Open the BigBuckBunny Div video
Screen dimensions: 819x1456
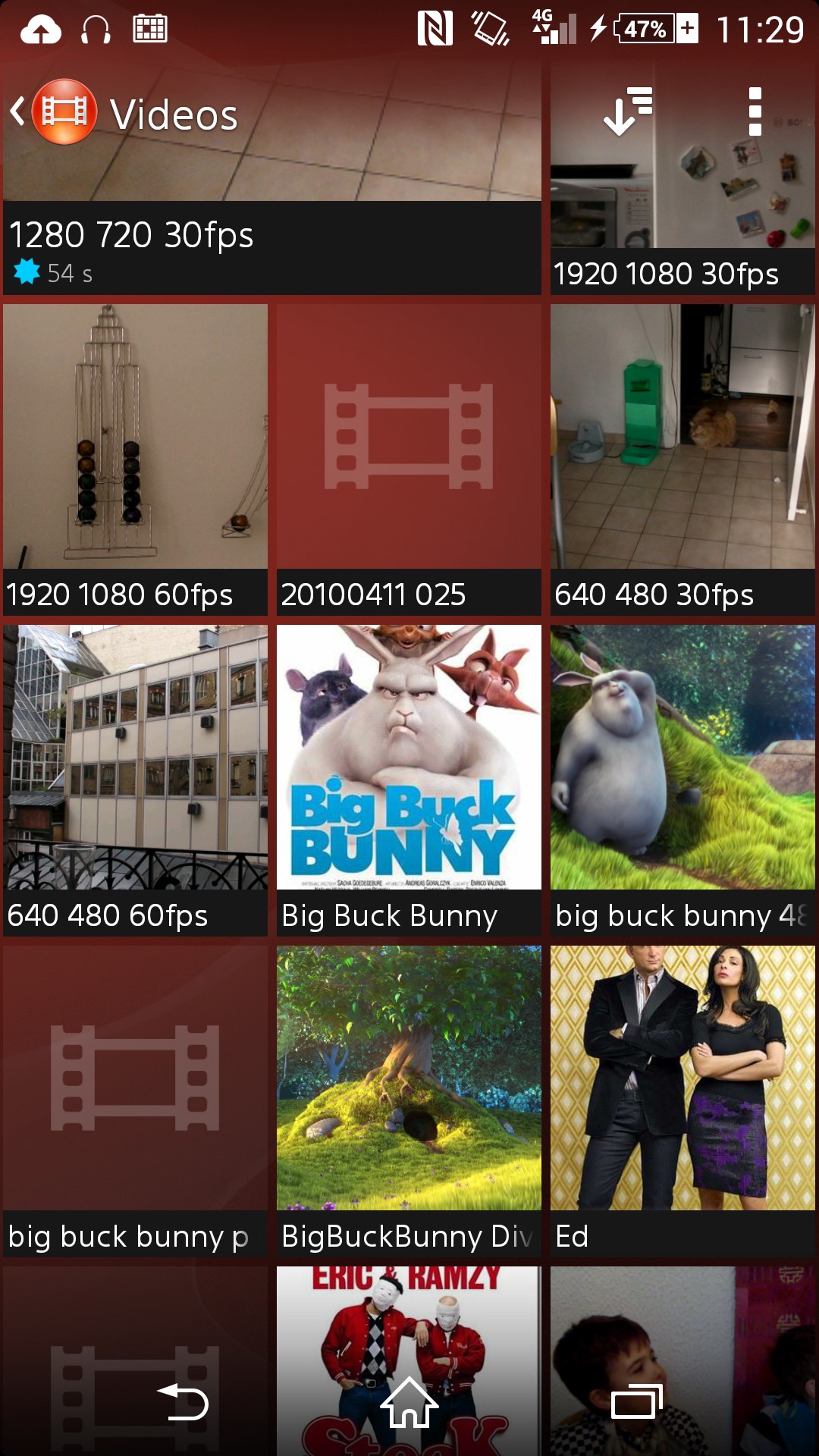(x=409, y=1100)
